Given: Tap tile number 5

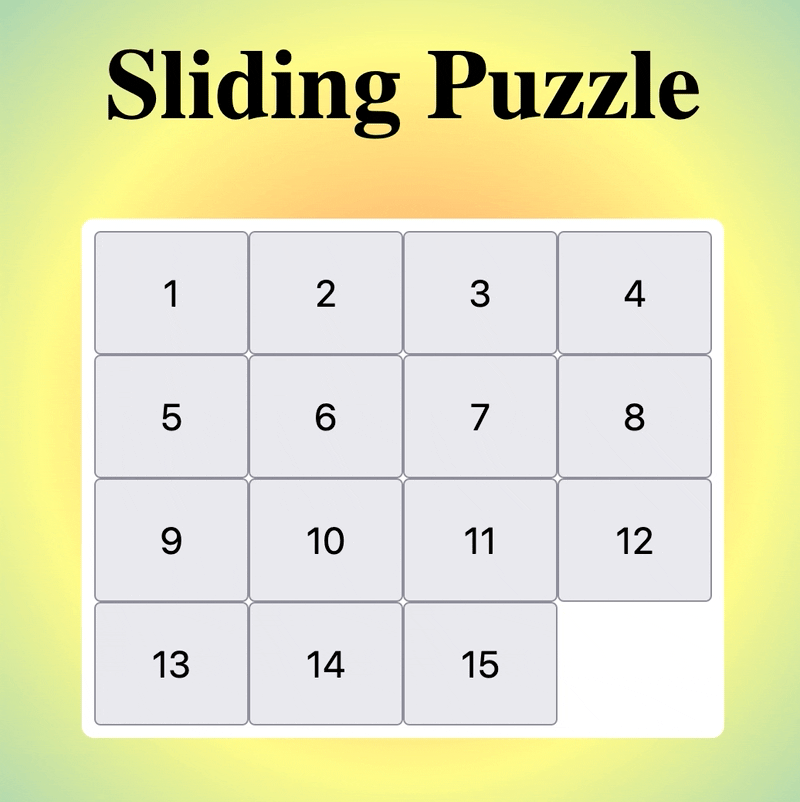Looking at the screenshot, I should (x=171, y=417).
